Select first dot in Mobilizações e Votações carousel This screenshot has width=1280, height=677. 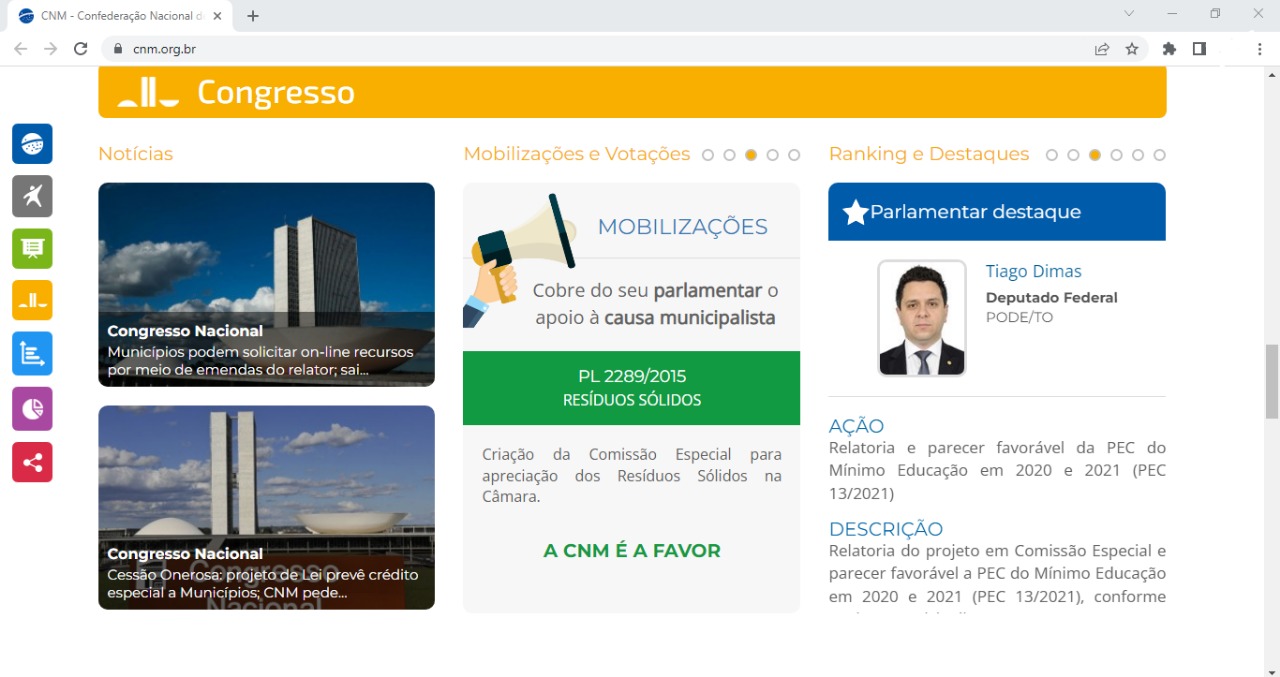pos(708,155)
